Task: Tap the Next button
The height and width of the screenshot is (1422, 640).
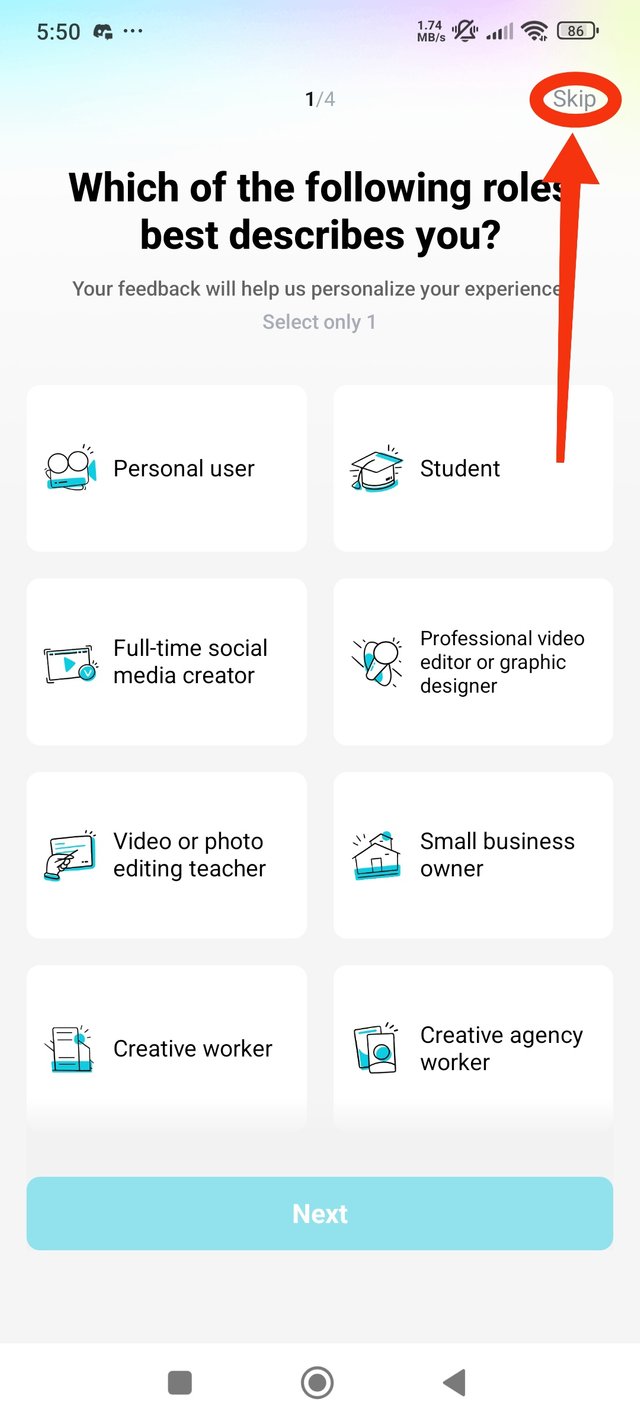Action: [x=319, y=1213]
